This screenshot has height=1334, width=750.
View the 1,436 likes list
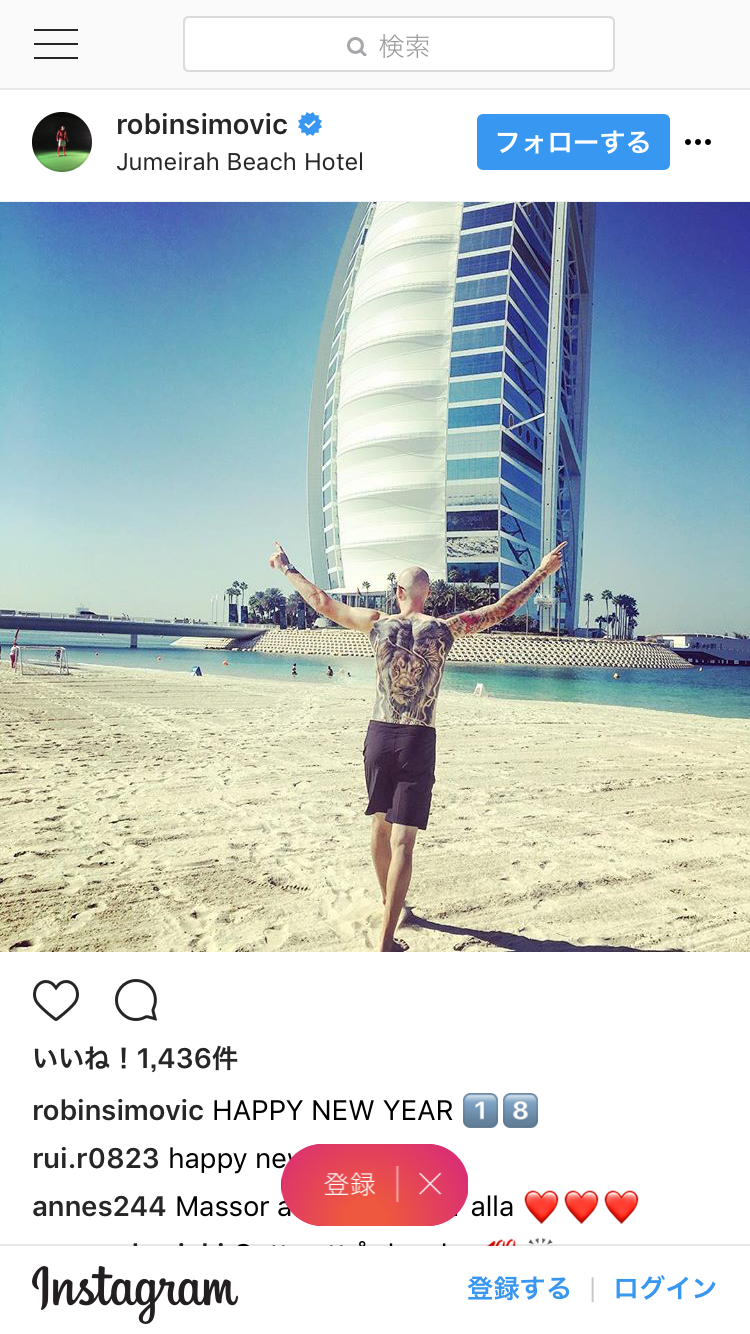[135, 1058]
